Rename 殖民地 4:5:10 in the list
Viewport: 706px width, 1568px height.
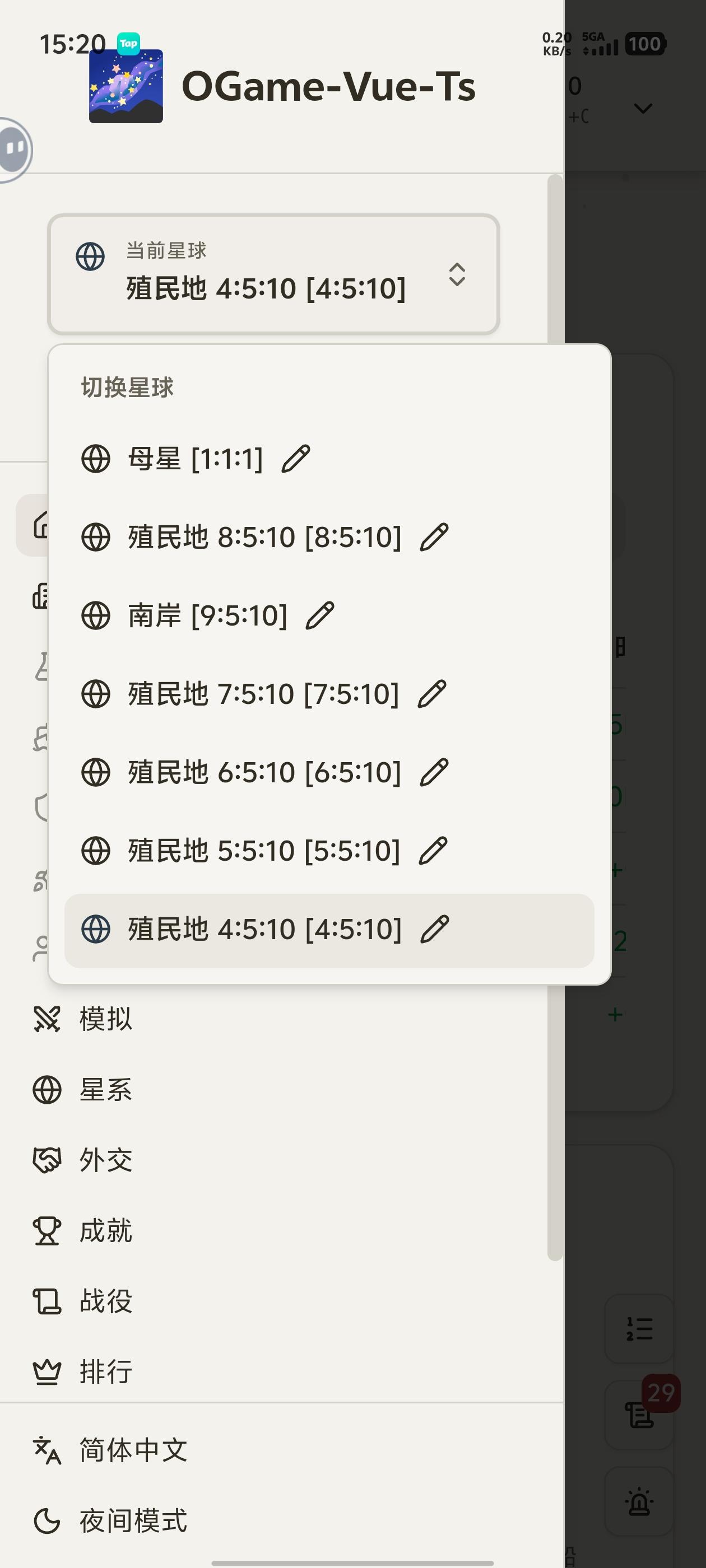[x=435, y=930]
